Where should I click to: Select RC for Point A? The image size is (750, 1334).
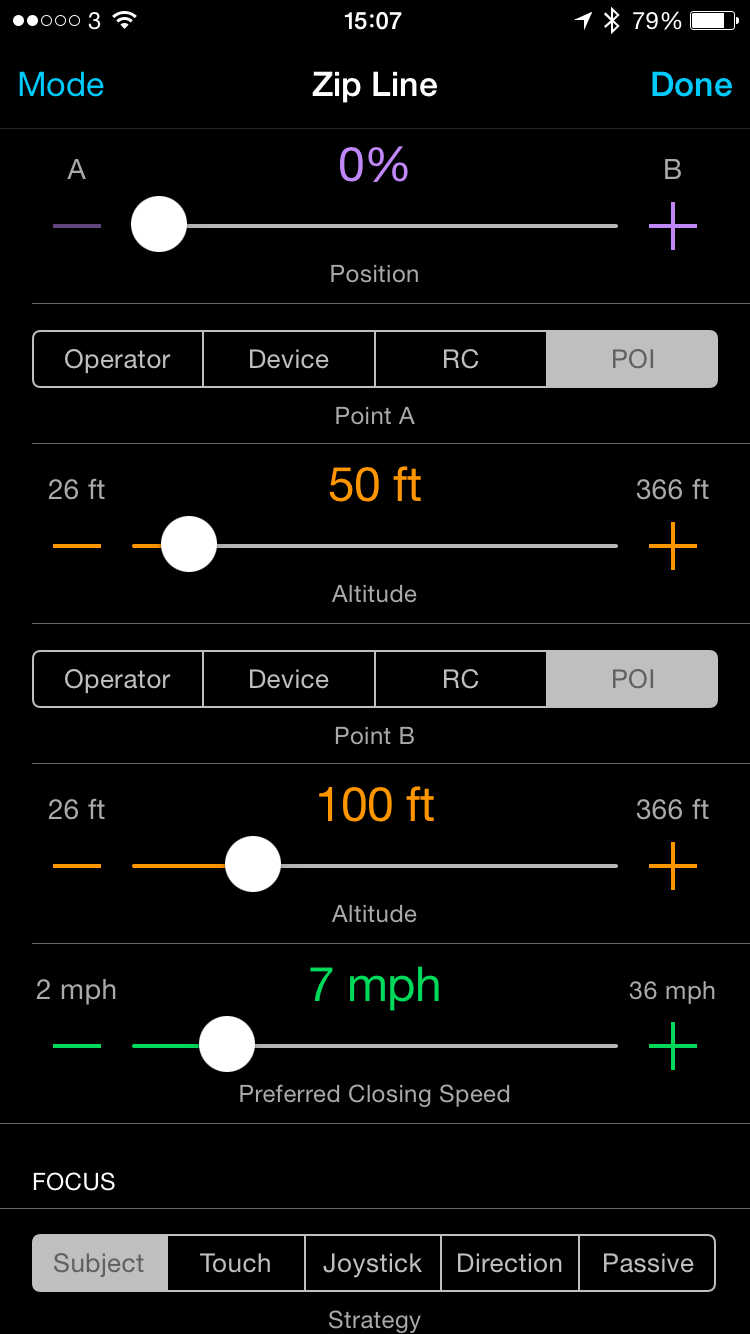tap(461, 359)
